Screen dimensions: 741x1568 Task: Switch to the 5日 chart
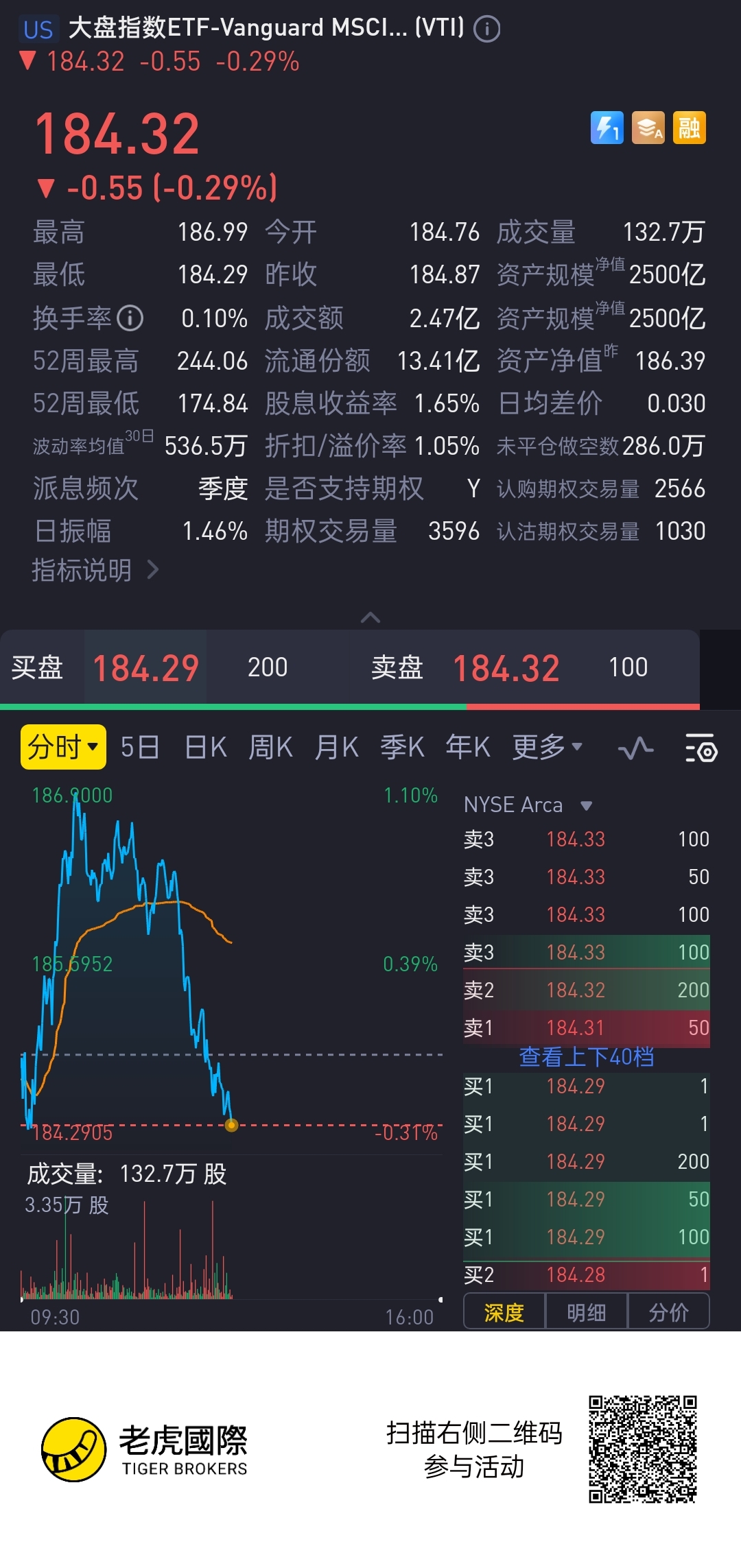coord(139,747)
